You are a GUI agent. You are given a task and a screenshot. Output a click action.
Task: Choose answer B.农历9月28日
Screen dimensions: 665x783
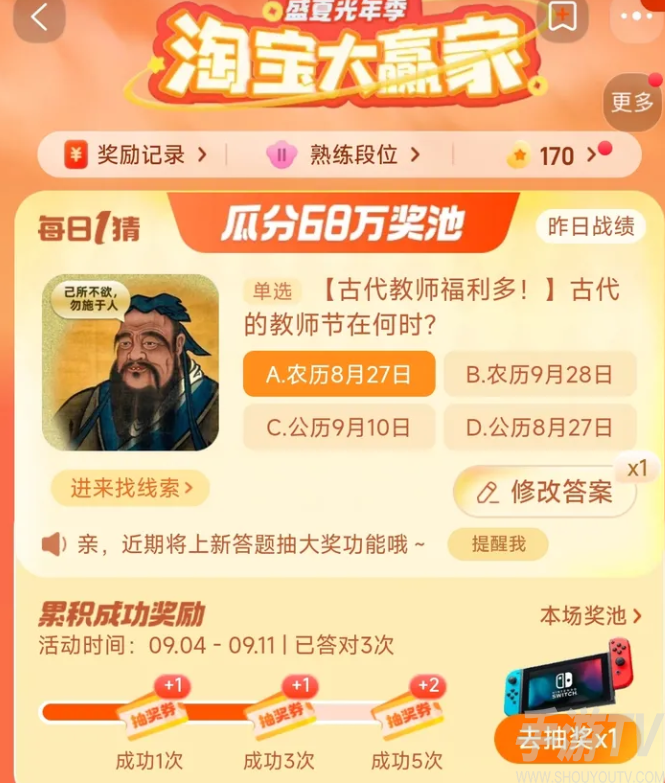540,375
